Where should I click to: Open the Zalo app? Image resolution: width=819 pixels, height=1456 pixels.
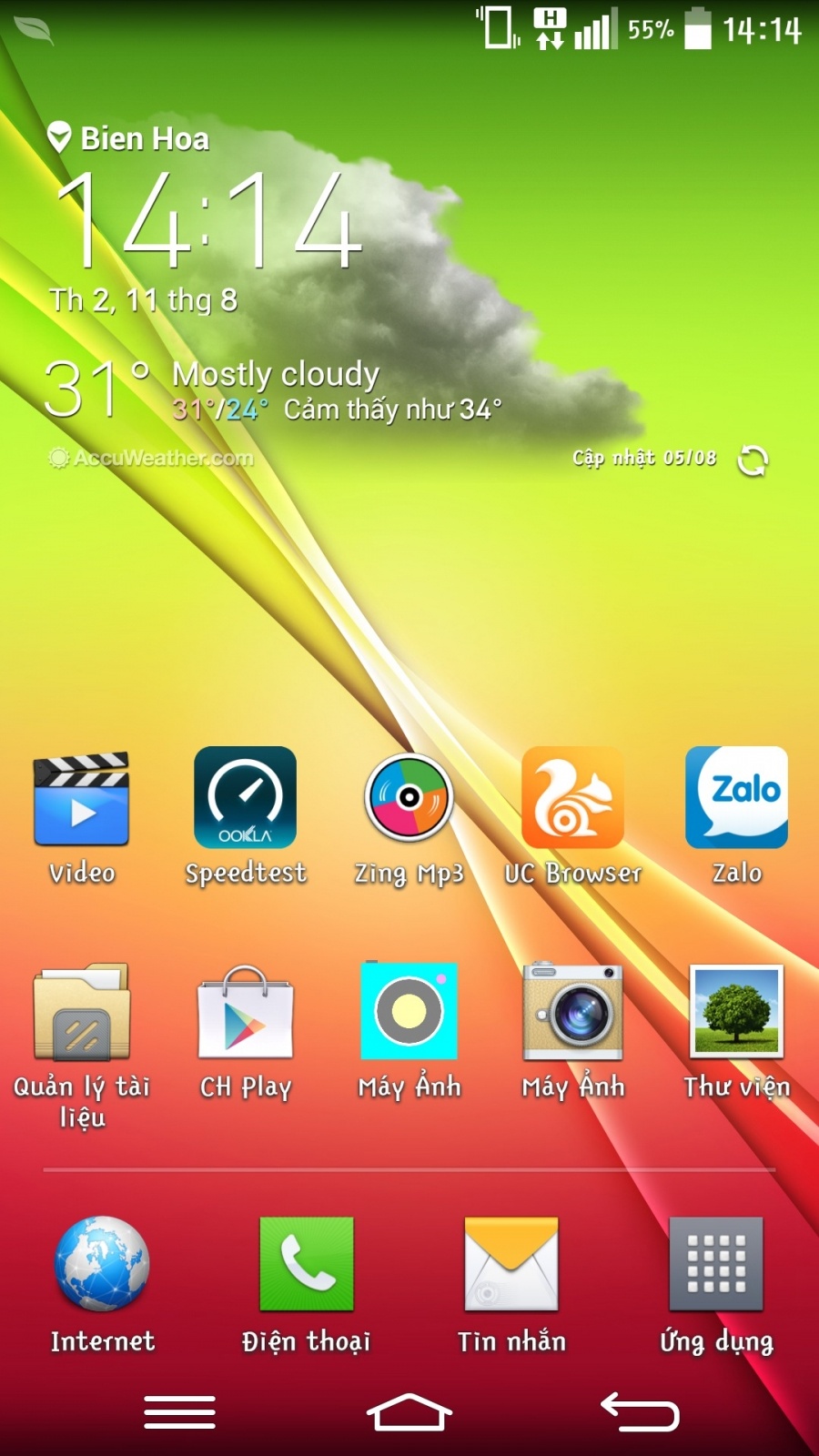point(736,799)
